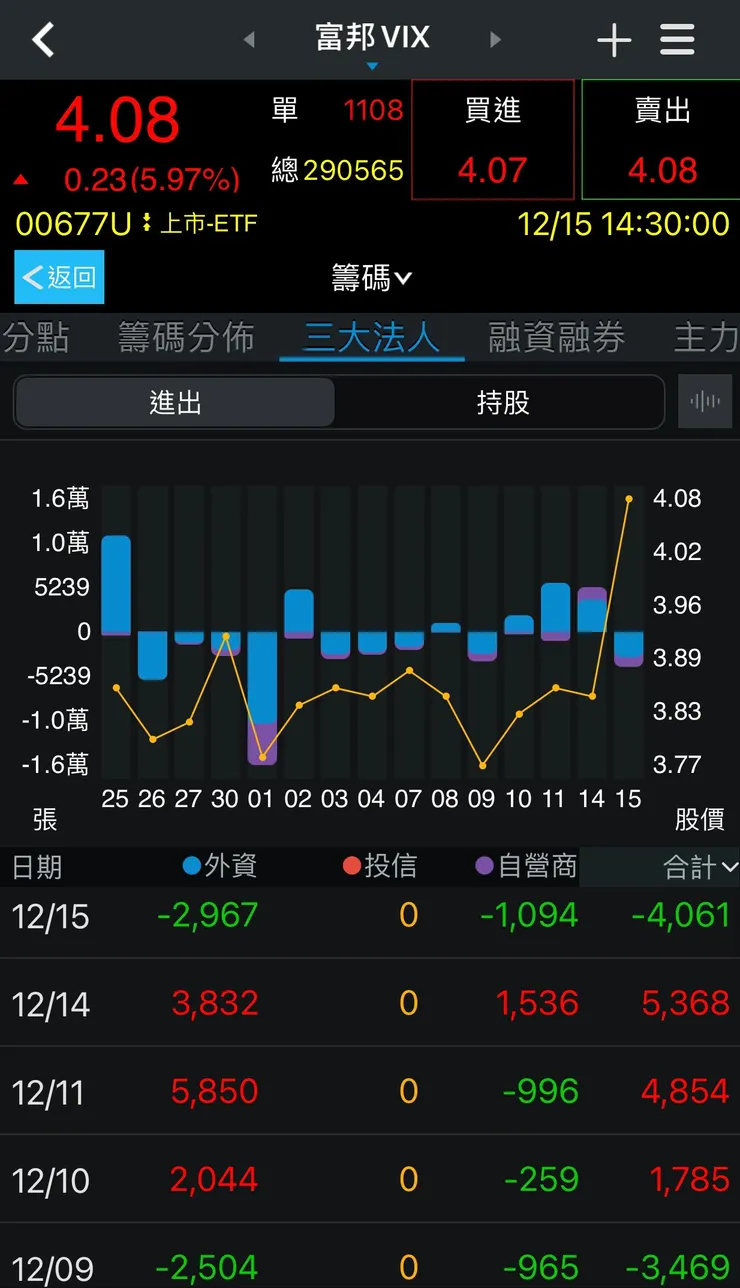Image resolution: width=740 pixels, height=1288 pixels.
Task: Navigate back using the top-left chevron arrow
Action: pos(42,38)
